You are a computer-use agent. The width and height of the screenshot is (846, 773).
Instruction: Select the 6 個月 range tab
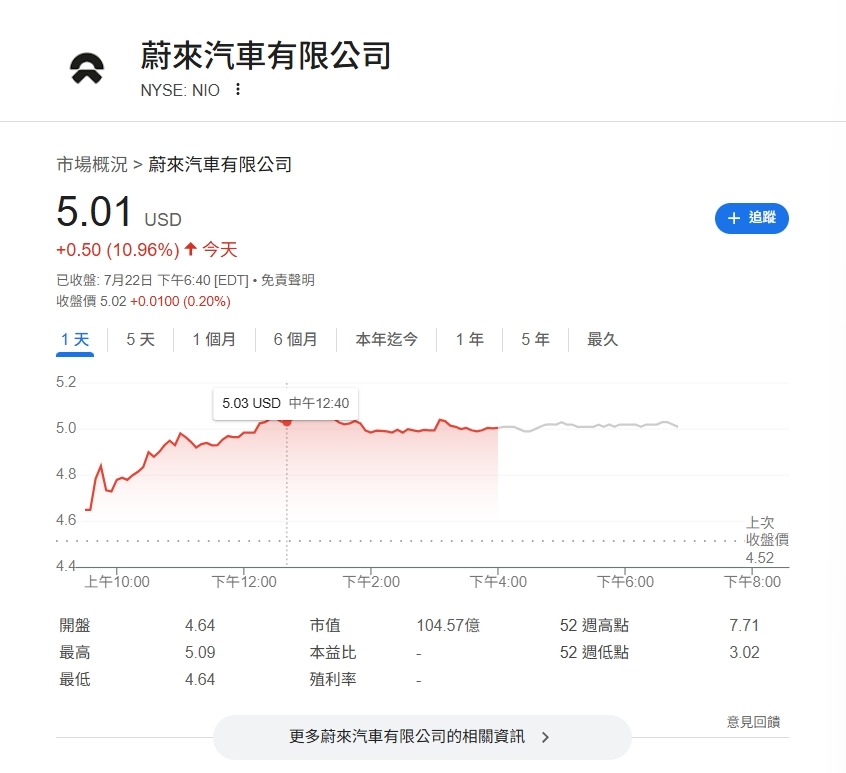[x=295, y=340]
